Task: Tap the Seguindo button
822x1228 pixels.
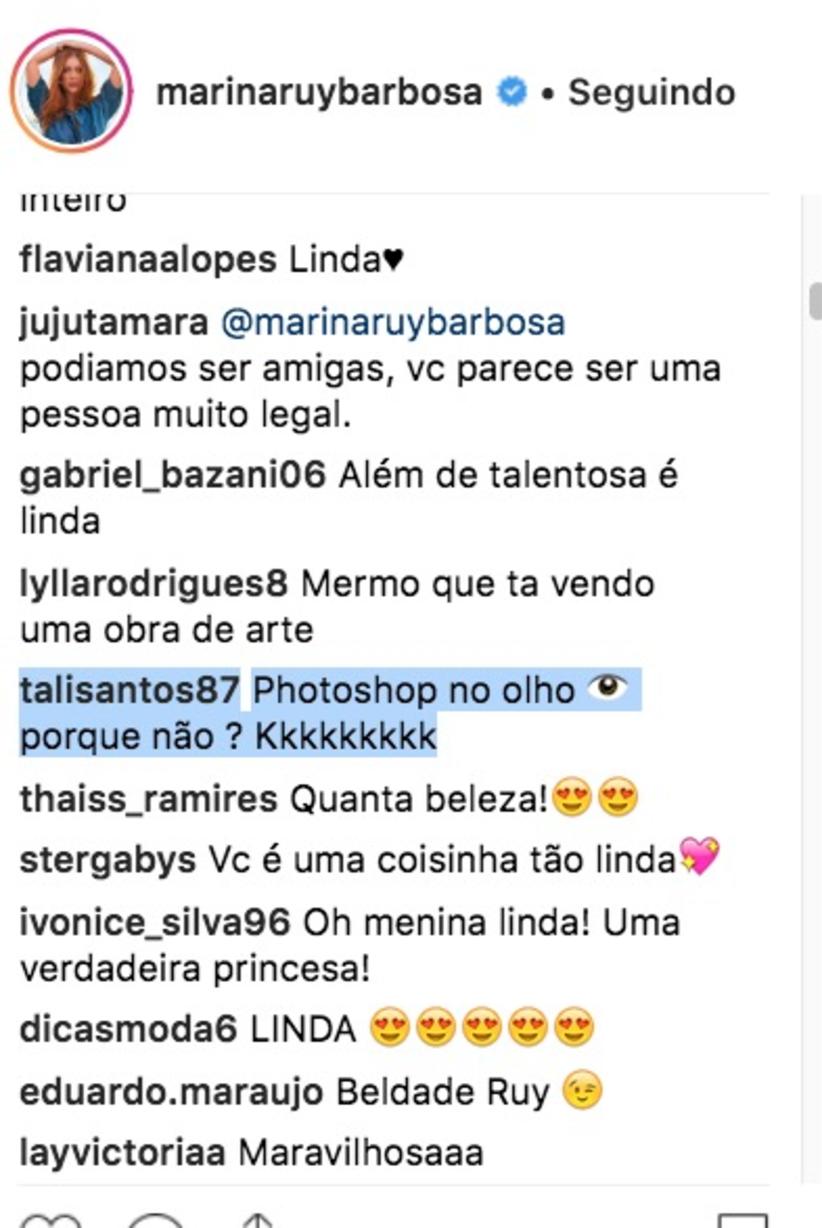Action: click(651, 92)
